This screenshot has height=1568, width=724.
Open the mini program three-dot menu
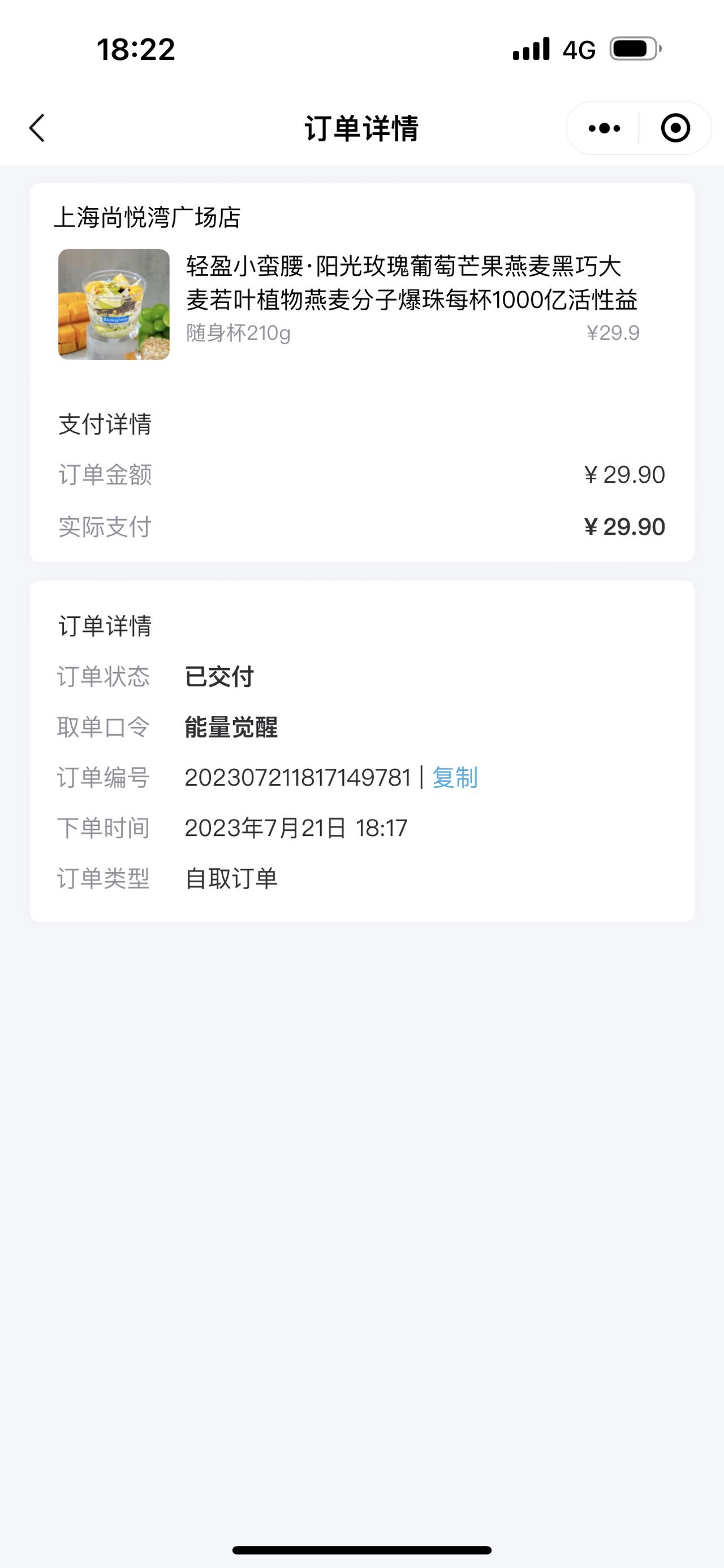(604, 128)
